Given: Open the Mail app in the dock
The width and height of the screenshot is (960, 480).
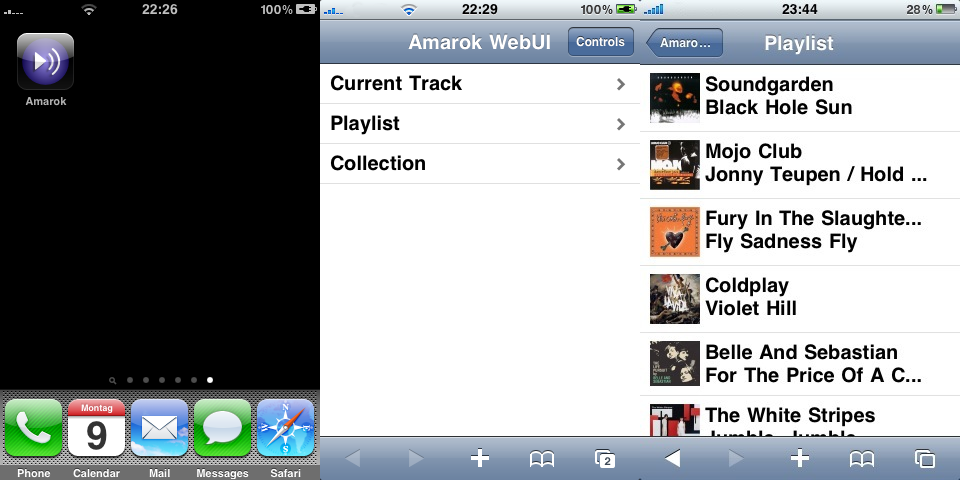Looking at the screenshot, I should coord(159,428).
